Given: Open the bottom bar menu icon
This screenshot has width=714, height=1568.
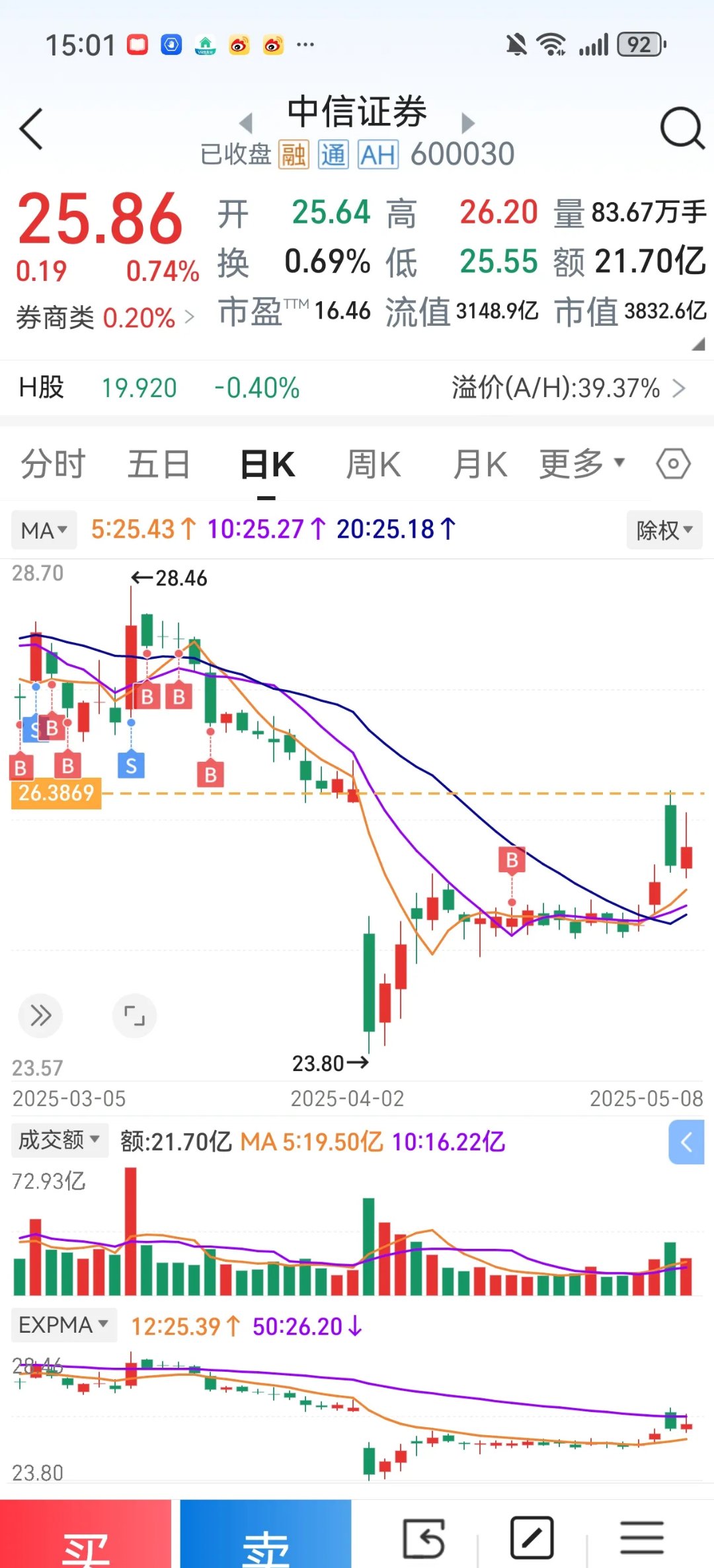Looking at the screenshot, I should pos(641,1538).
